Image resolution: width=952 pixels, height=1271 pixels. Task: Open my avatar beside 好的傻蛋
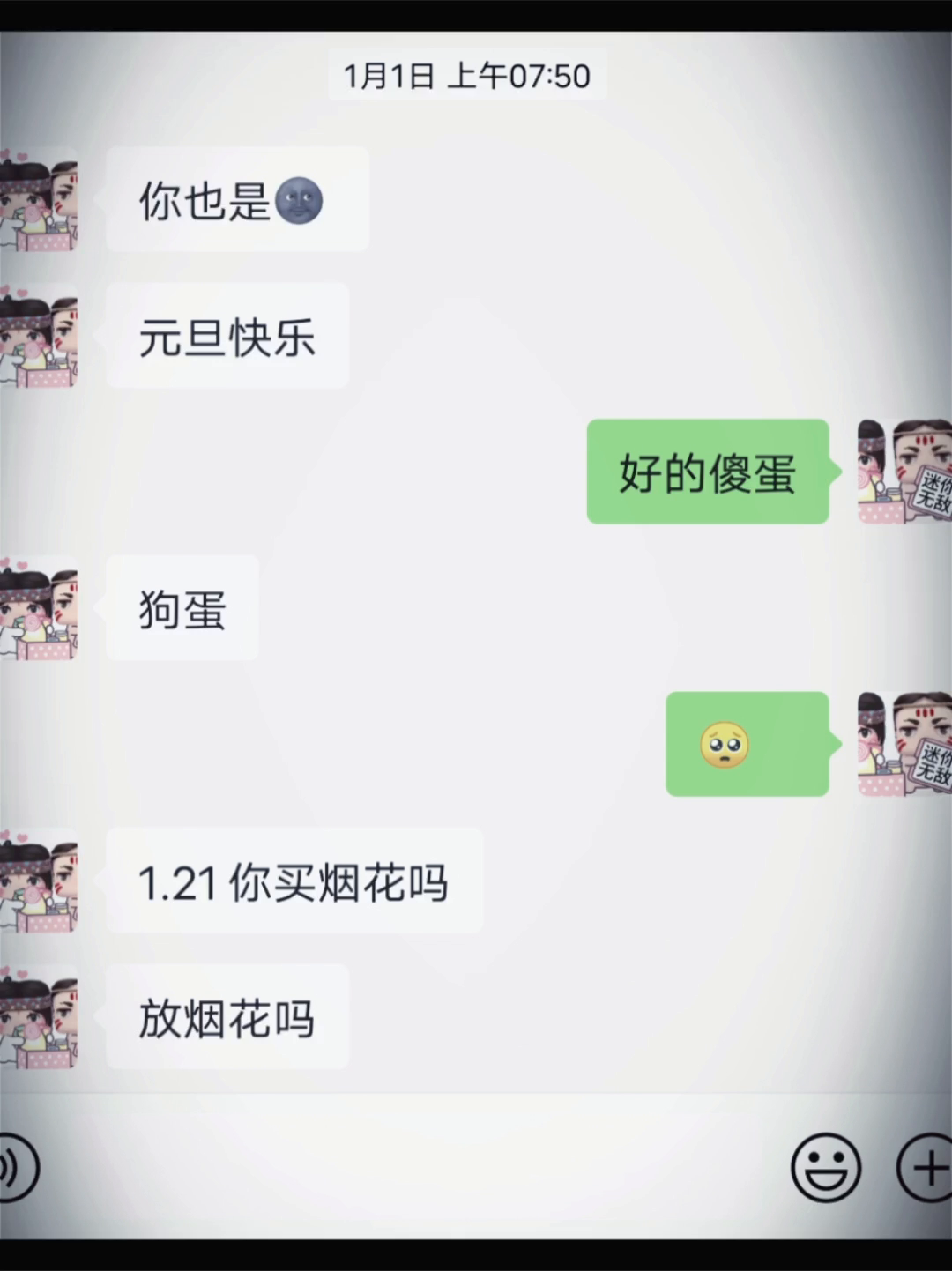pyautogui.click(x=904, y=472)
